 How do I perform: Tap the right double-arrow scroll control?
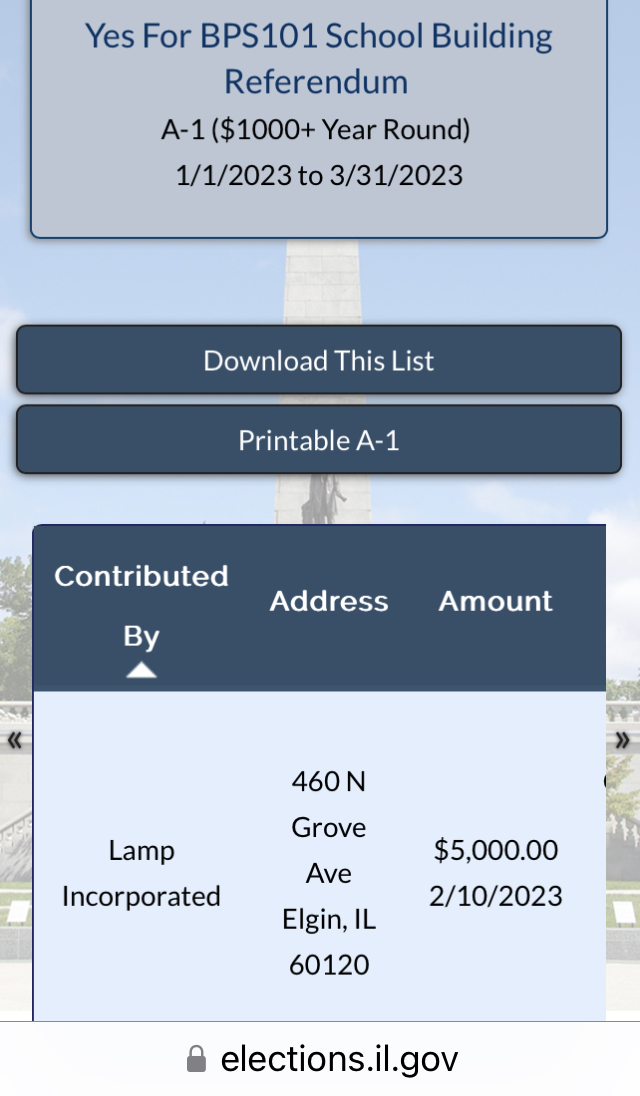(x=623, y=740)
